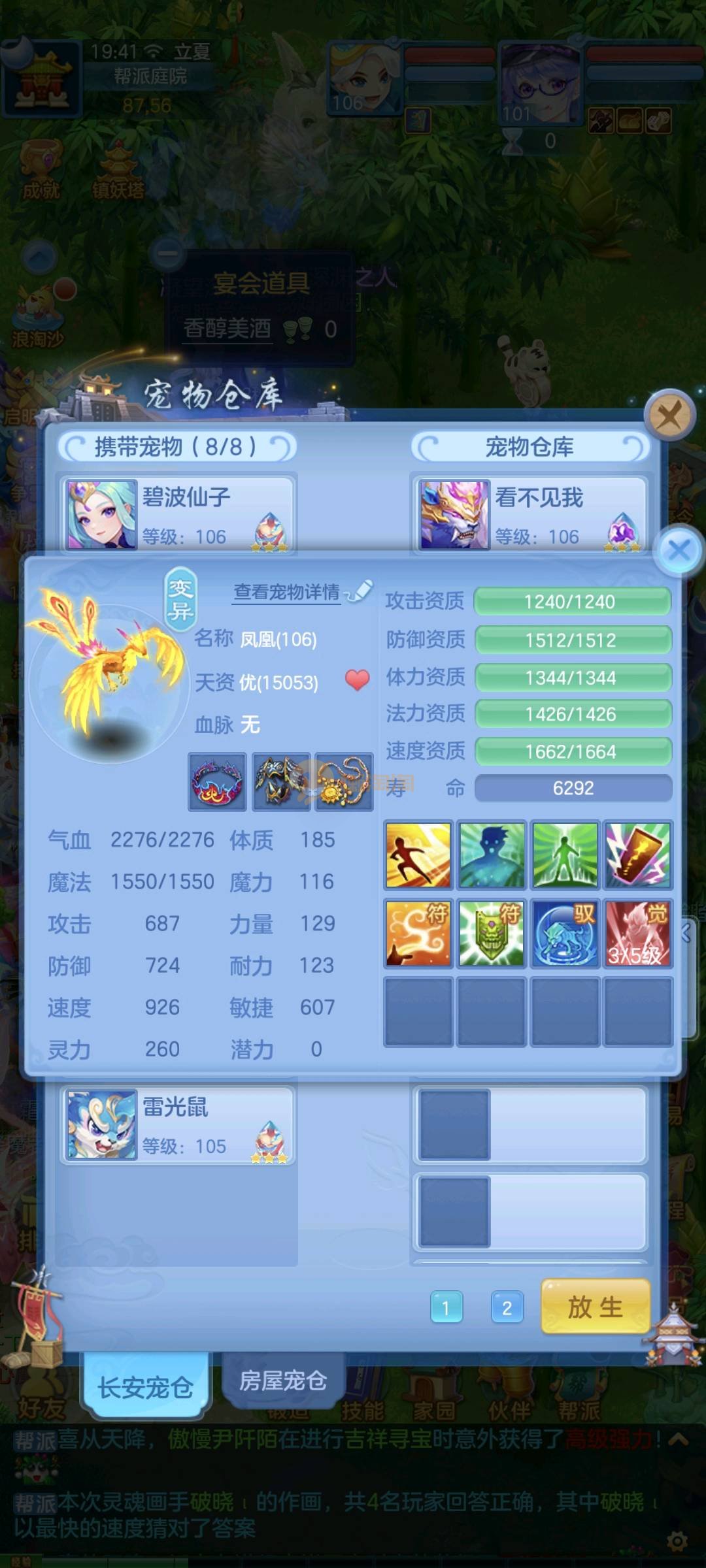Switch to 长安宠仓 tab
The image size is (706, 1568).
145,1386
